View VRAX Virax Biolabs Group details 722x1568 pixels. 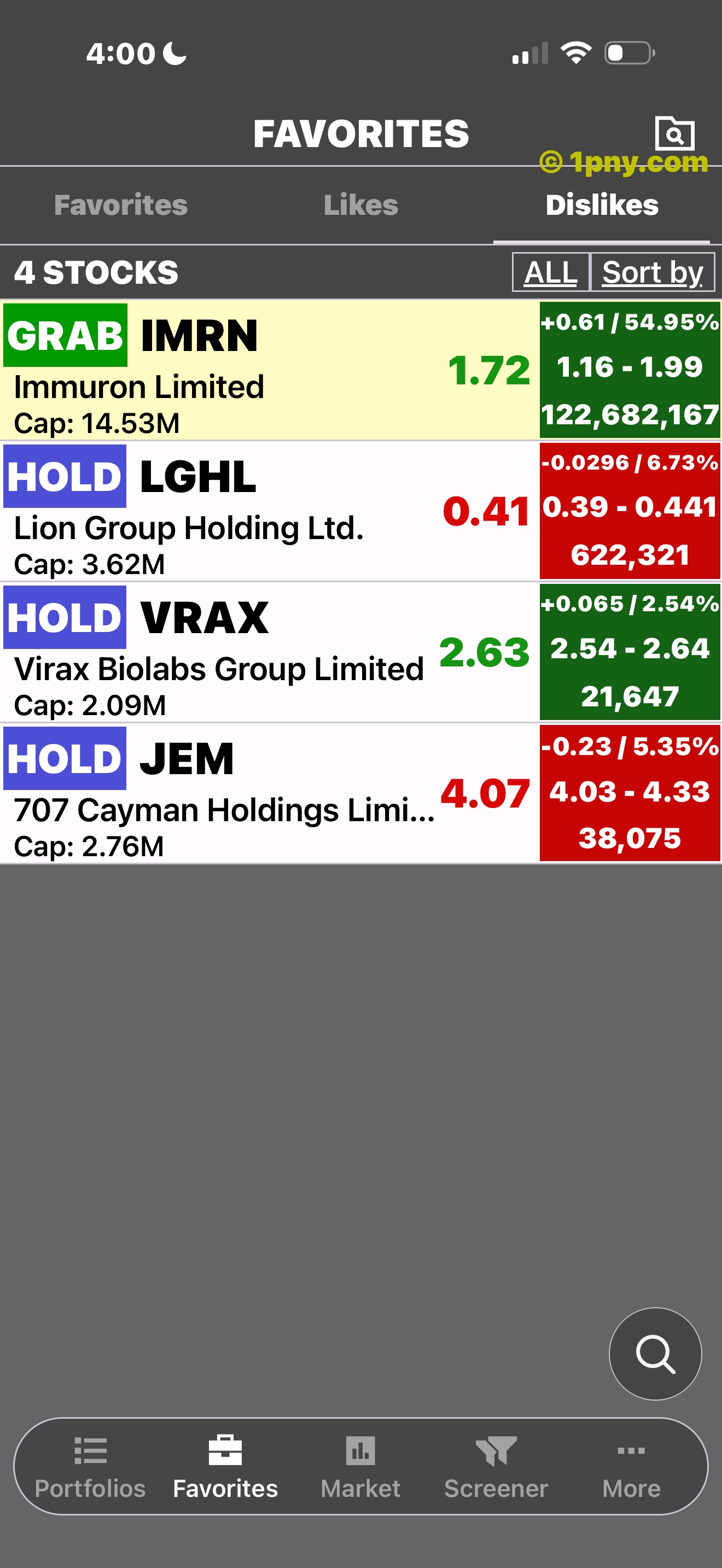coord(361,653)
